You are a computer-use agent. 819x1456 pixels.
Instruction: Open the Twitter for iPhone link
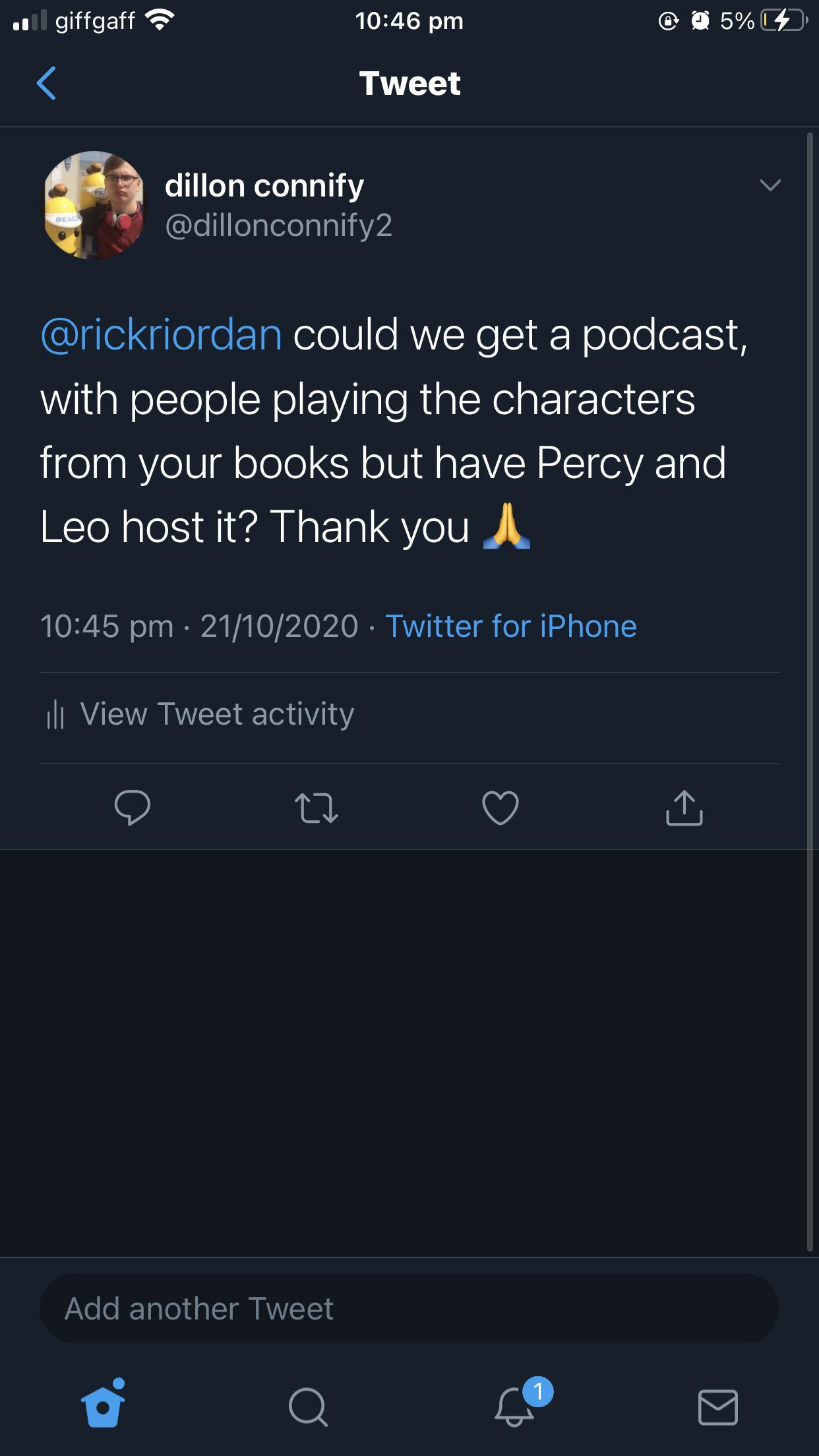click(x=510, y=626)
